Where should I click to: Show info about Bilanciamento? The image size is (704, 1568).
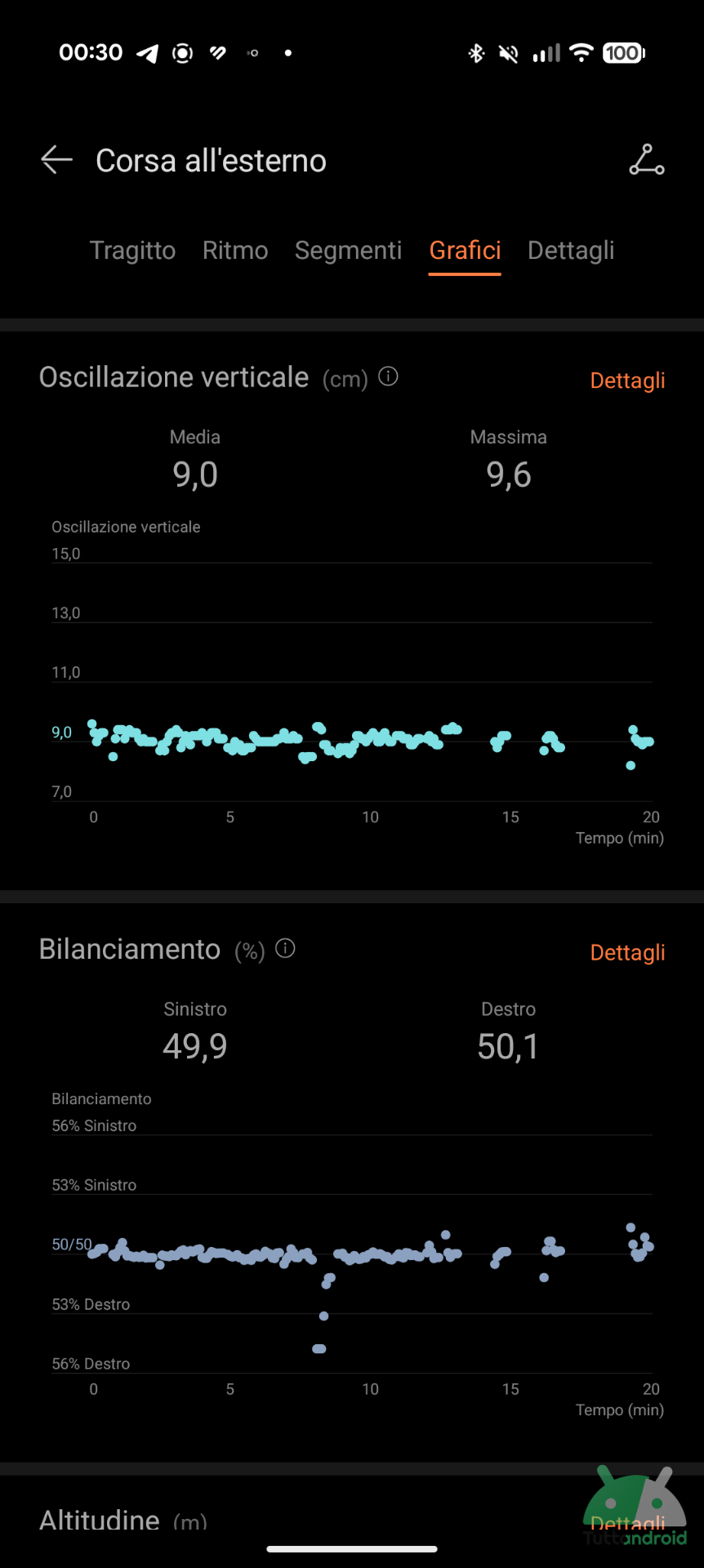[x=285, y=948]
